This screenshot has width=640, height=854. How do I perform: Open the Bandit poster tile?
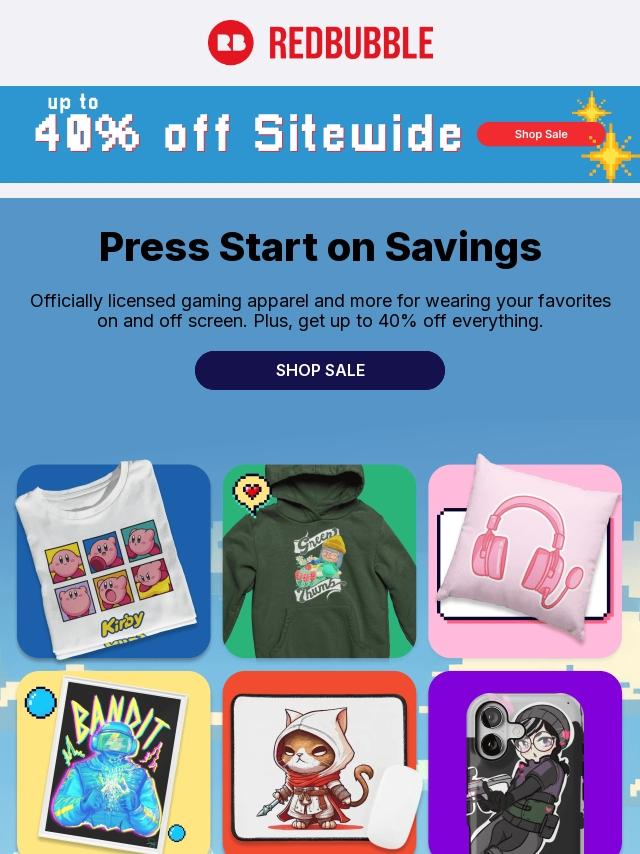coord(113,762)
